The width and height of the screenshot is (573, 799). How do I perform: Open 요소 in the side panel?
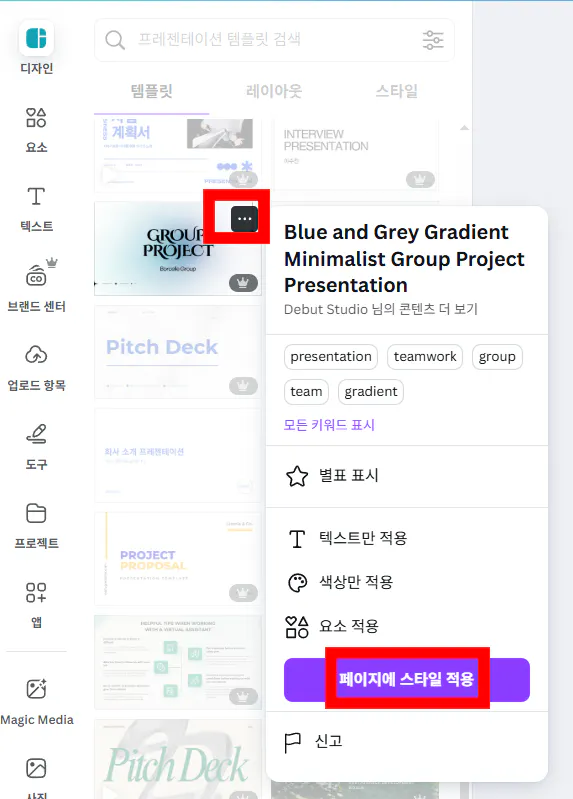36,130
